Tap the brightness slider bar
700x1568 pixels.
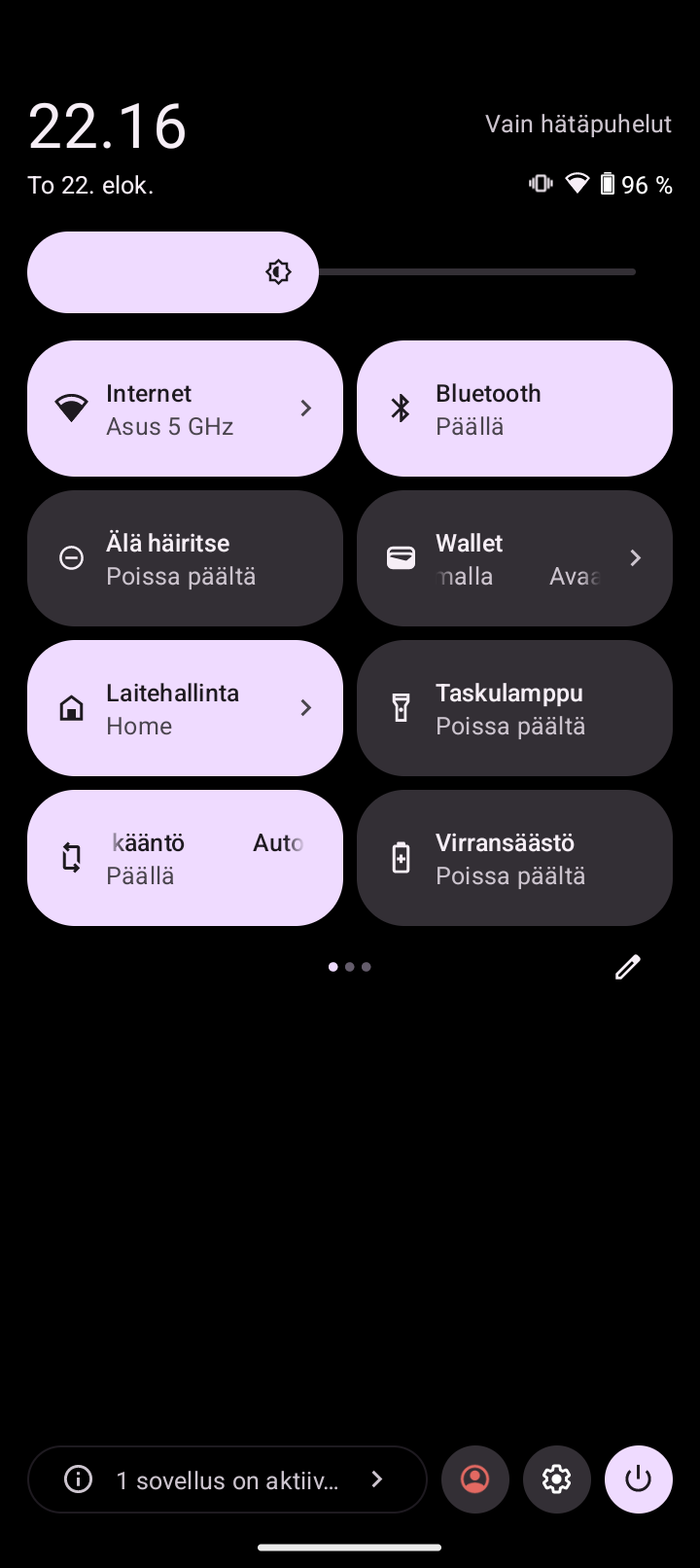coord(332,272)
